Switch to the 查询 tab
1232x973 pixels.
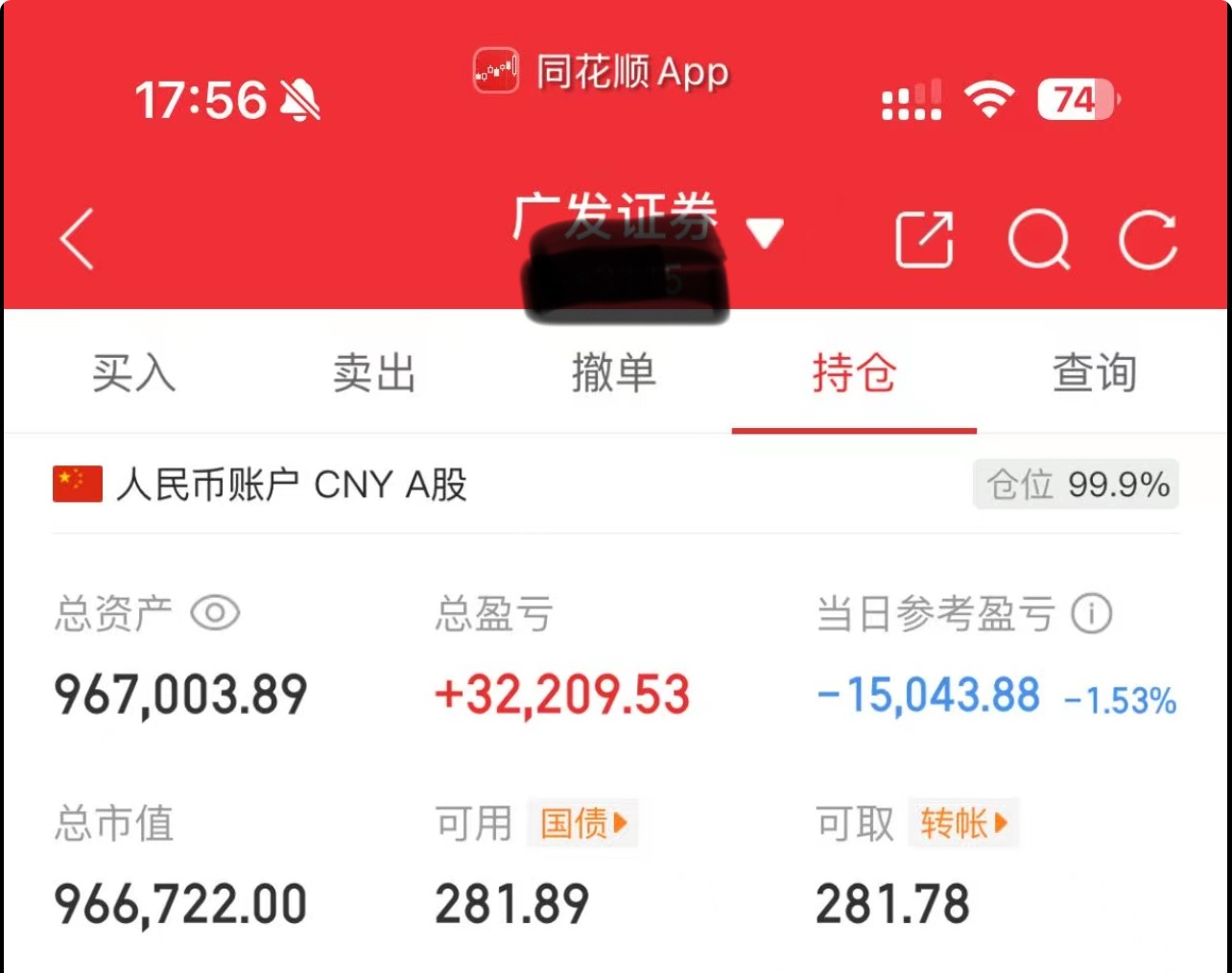pyautogui.click(x=1095, y=373)
